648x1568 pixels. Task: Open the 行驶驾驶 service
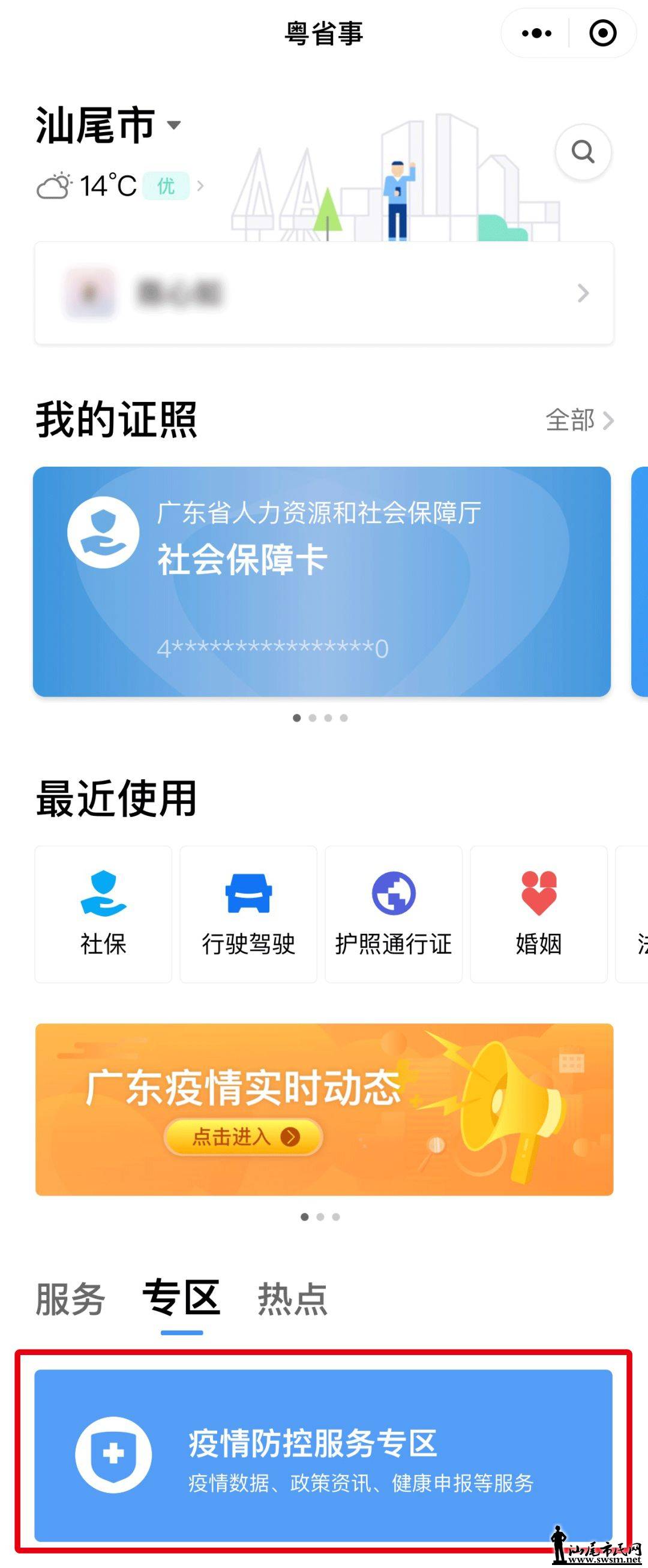coord(248,913)
